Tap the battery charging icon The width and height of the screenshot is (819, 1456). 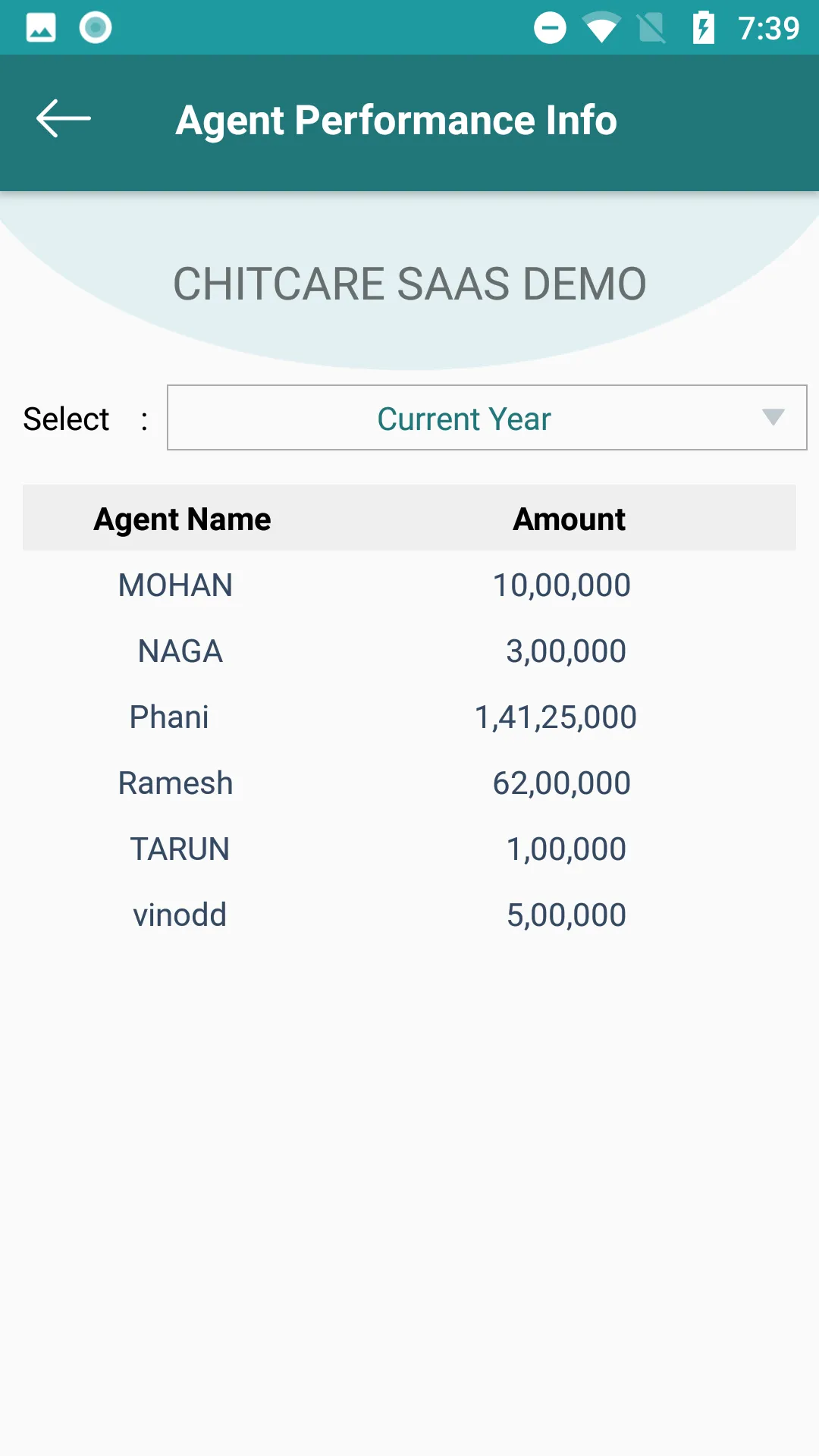click(705, 28)
